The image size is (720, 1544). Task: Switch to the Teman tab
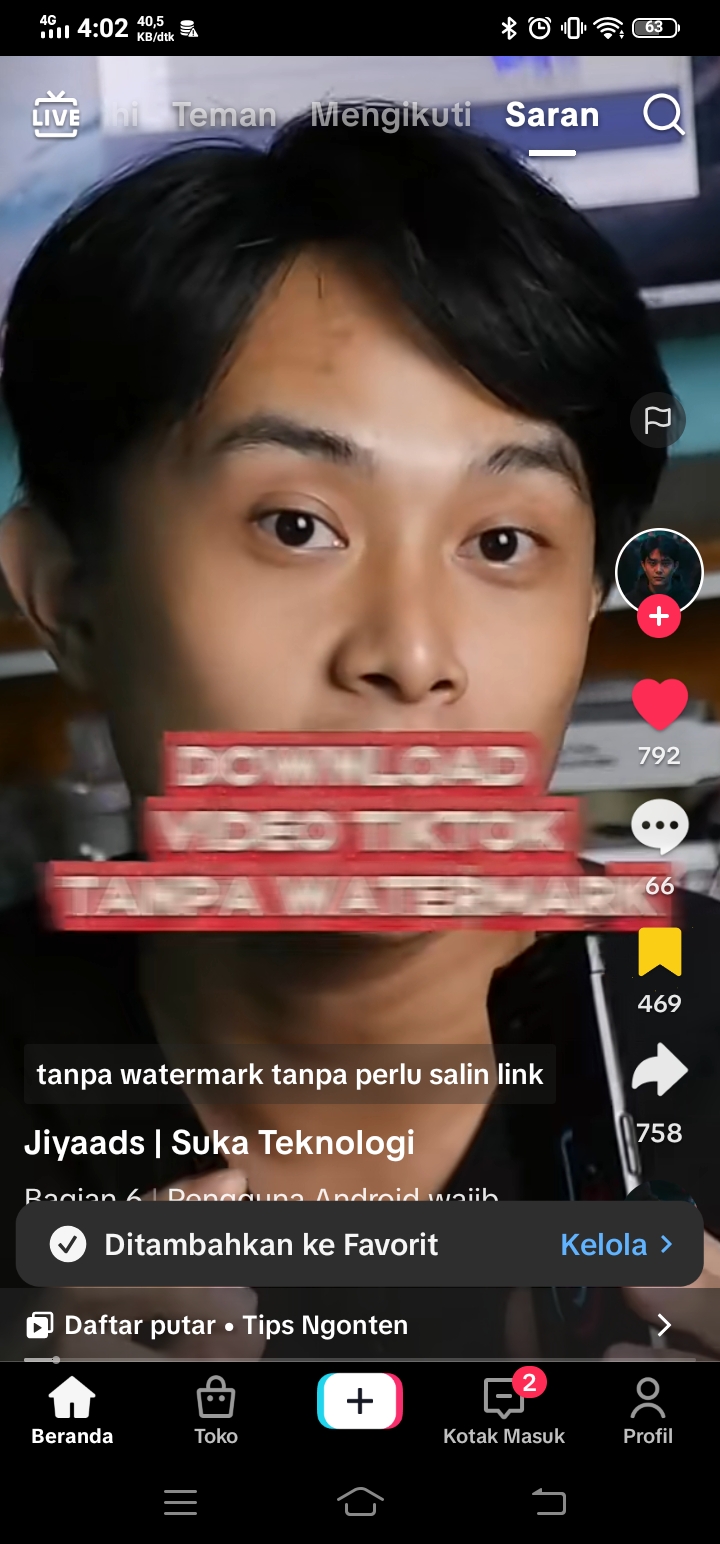(224, 115)
